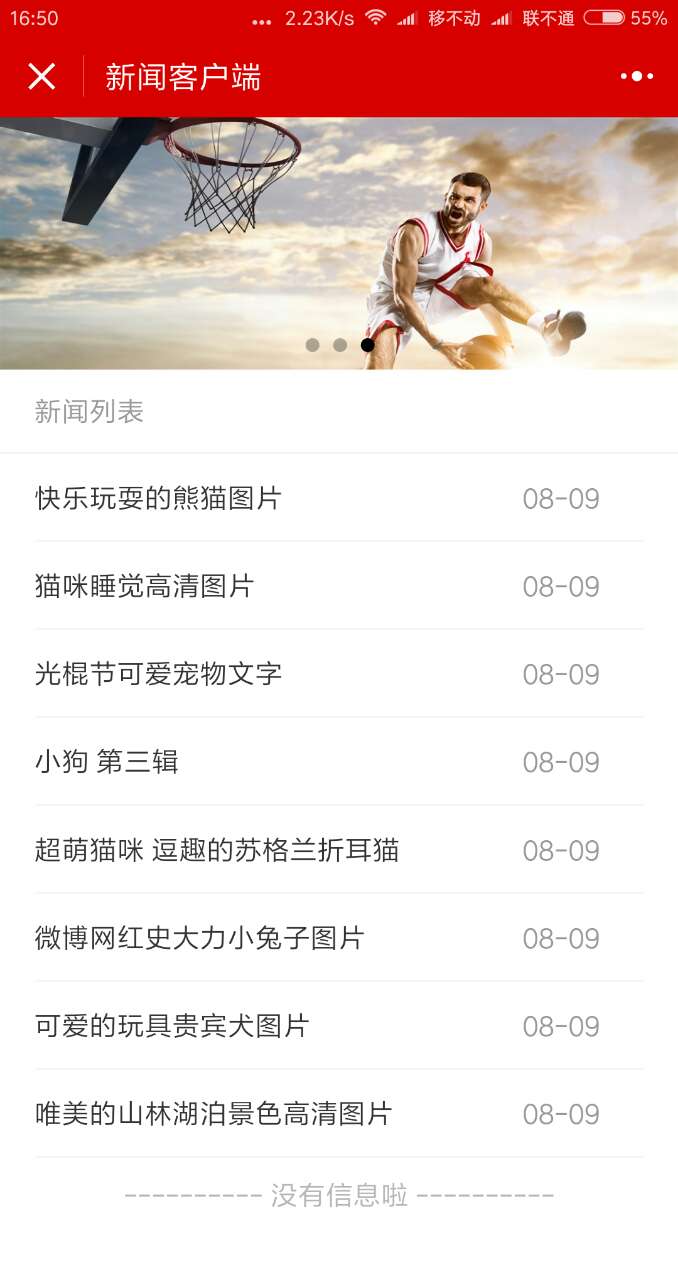Open the three-dot overflow menu
This screenshot has height=1280, width=678.
(636, 76)
